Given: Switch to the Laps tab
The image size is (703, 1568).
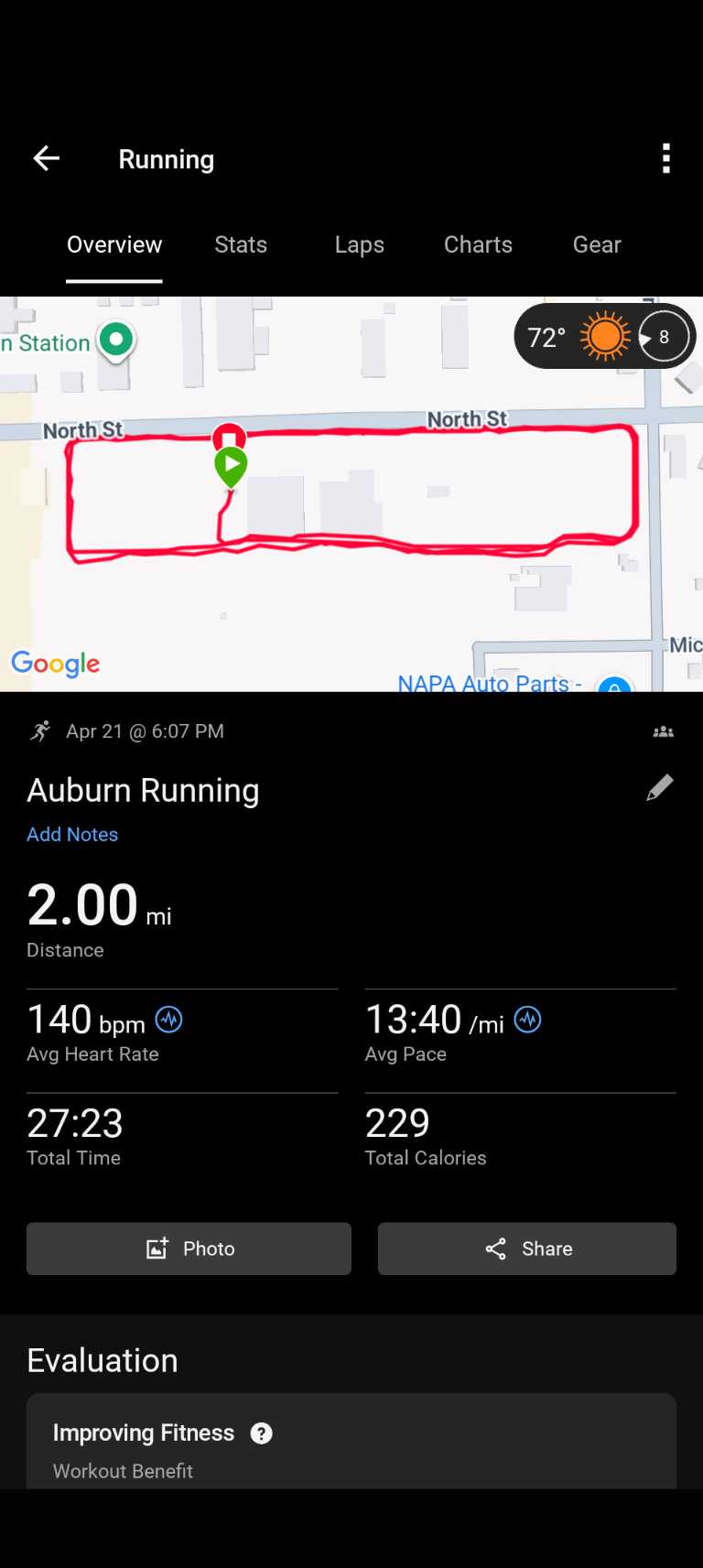Looking at the screenshot, I should [359, 244].
